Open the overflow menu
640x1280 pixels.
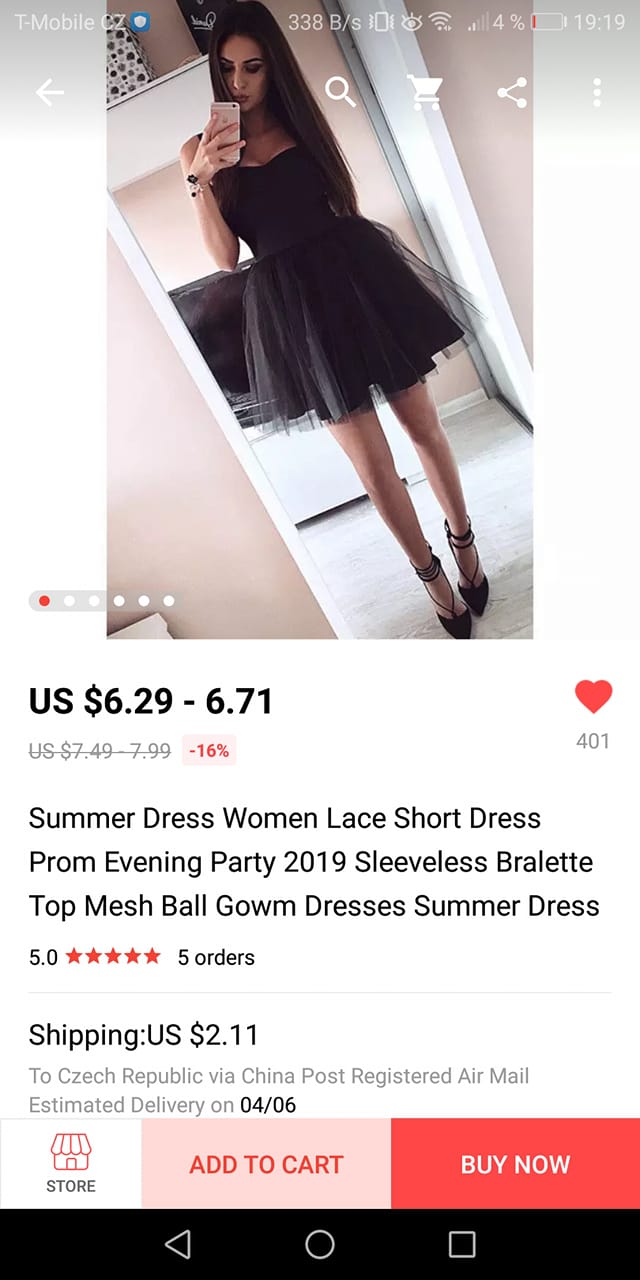pos(597,93)
